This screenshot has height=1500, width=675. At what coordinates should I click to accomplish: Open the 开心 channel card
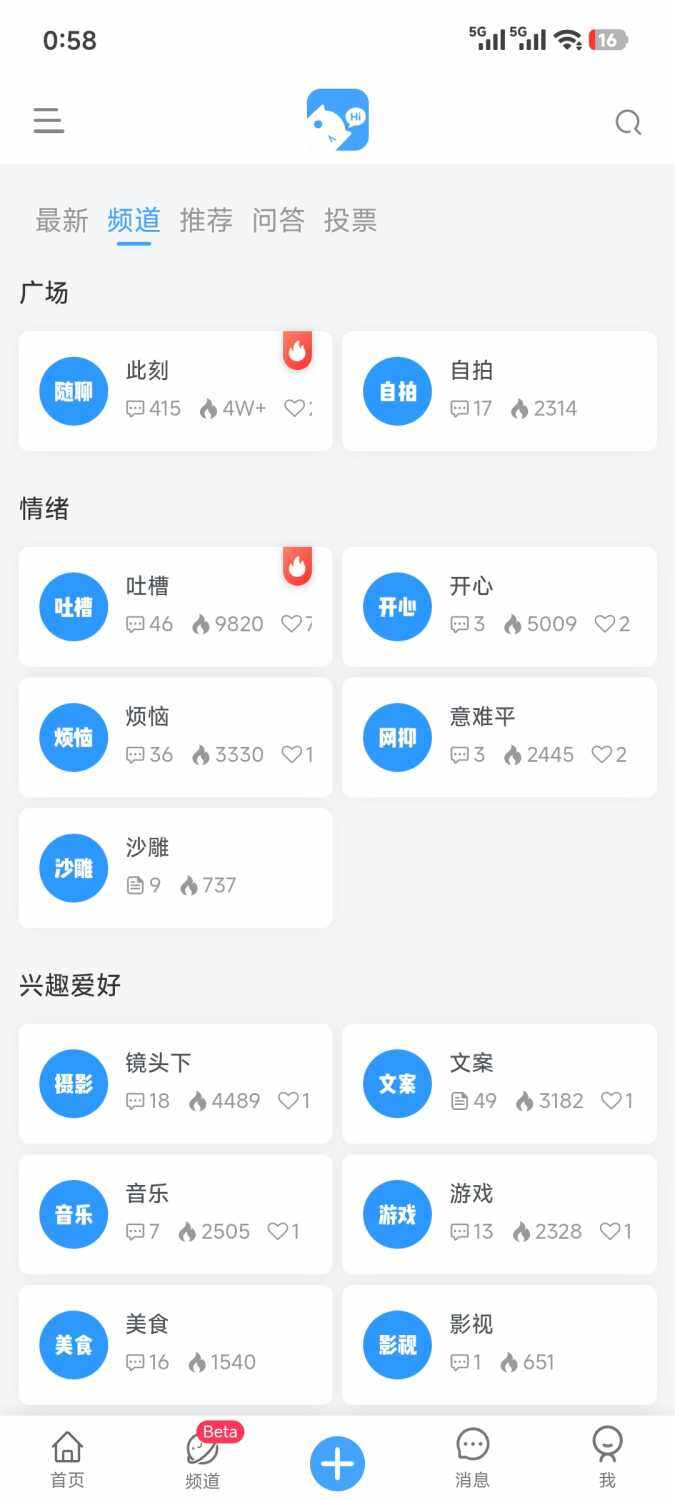click(499, 607)
